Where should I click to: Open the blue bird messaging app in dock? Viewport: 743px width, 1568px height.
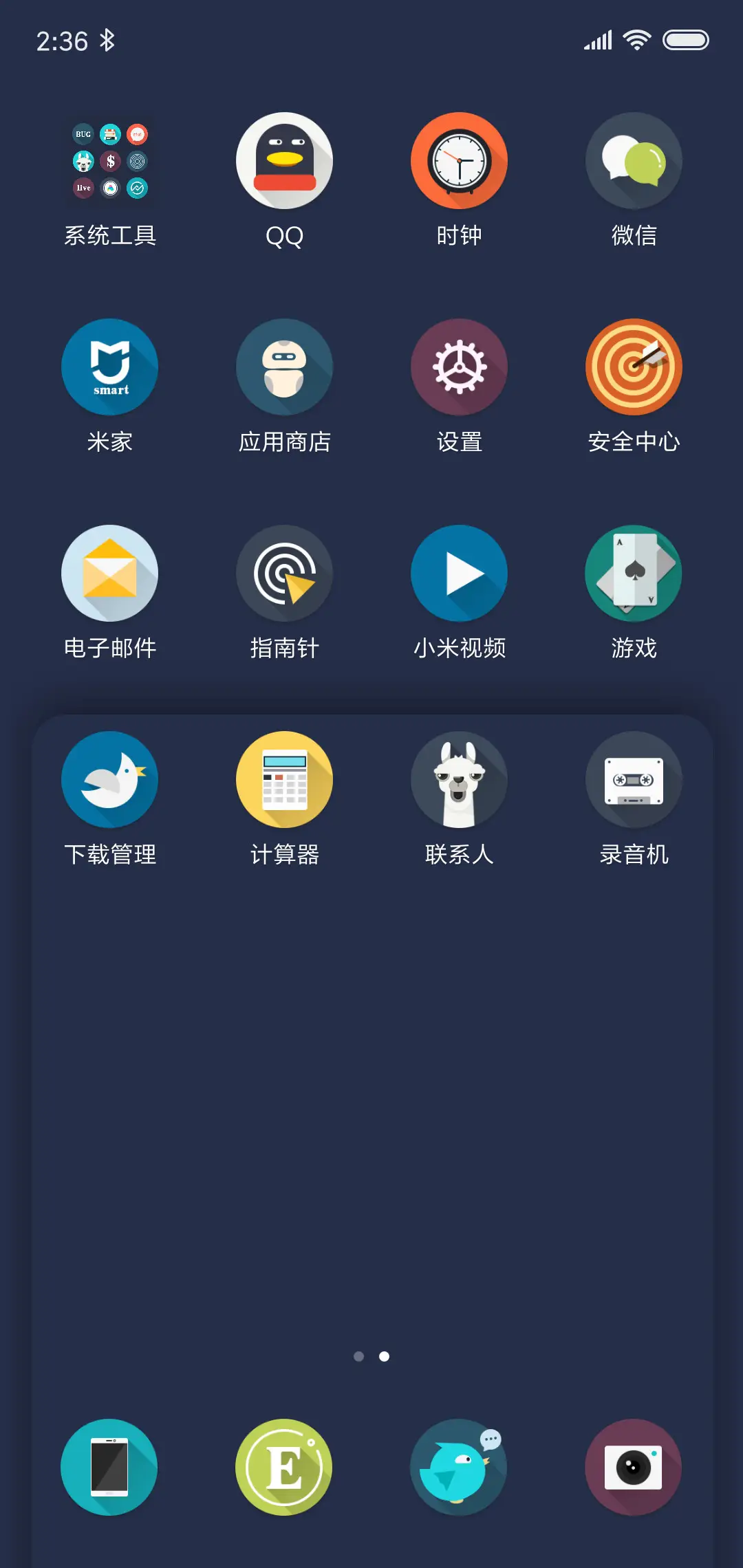pos(460,1467)
